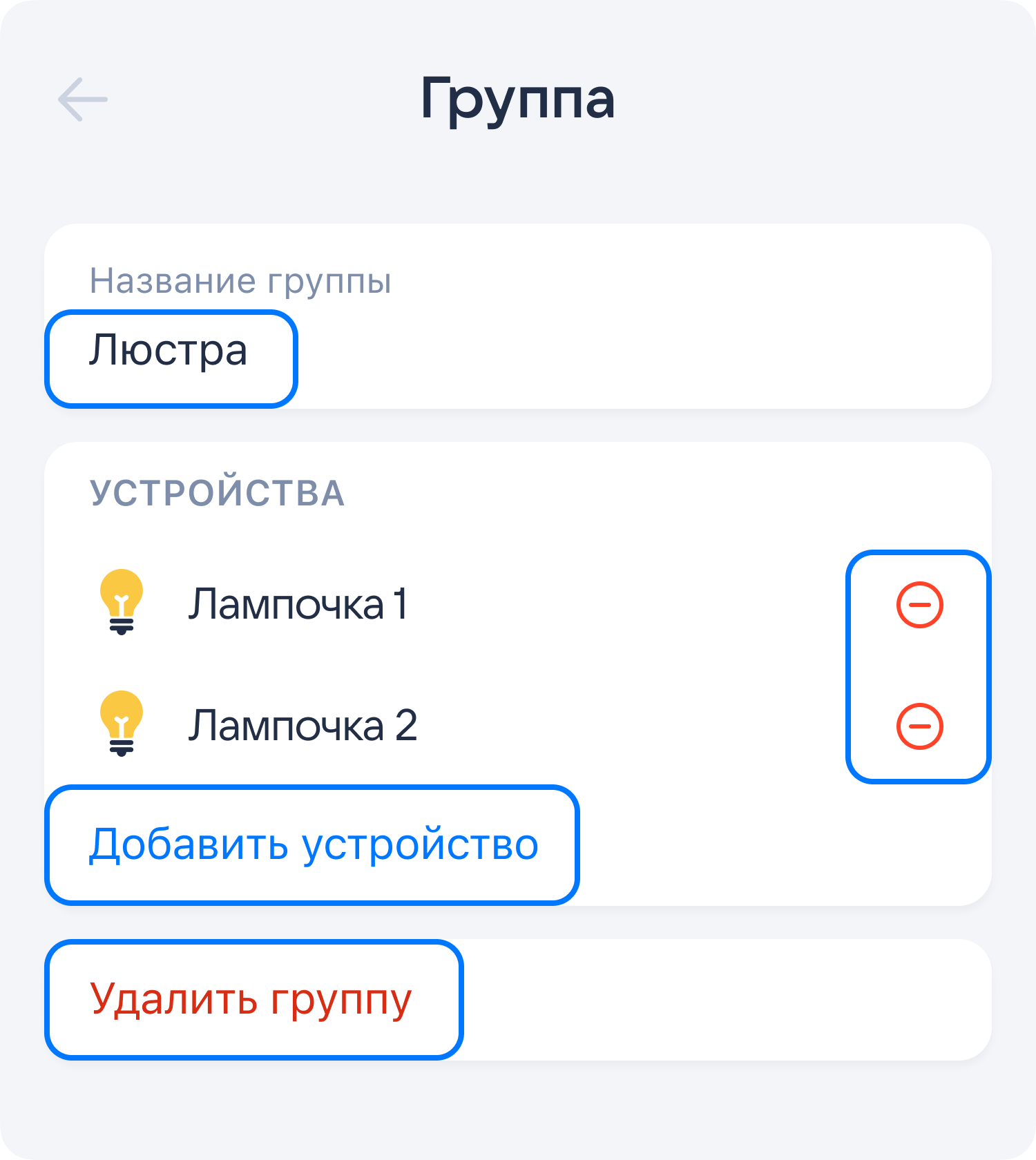Go back using the arrow icon
Viewport: 1036px width, 1160px height.
click(x=83, y=99)
